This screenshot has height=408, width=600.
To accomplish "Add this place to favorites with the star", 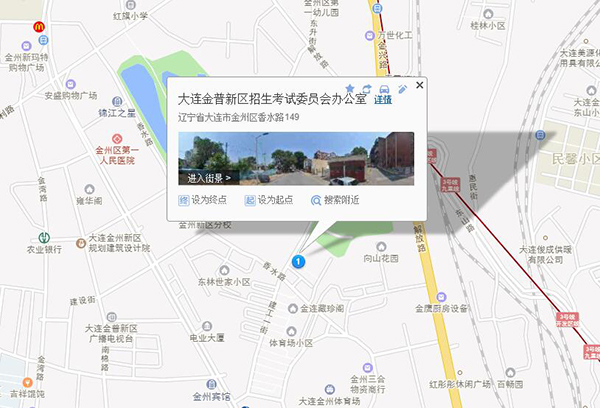I will [349, 90].
